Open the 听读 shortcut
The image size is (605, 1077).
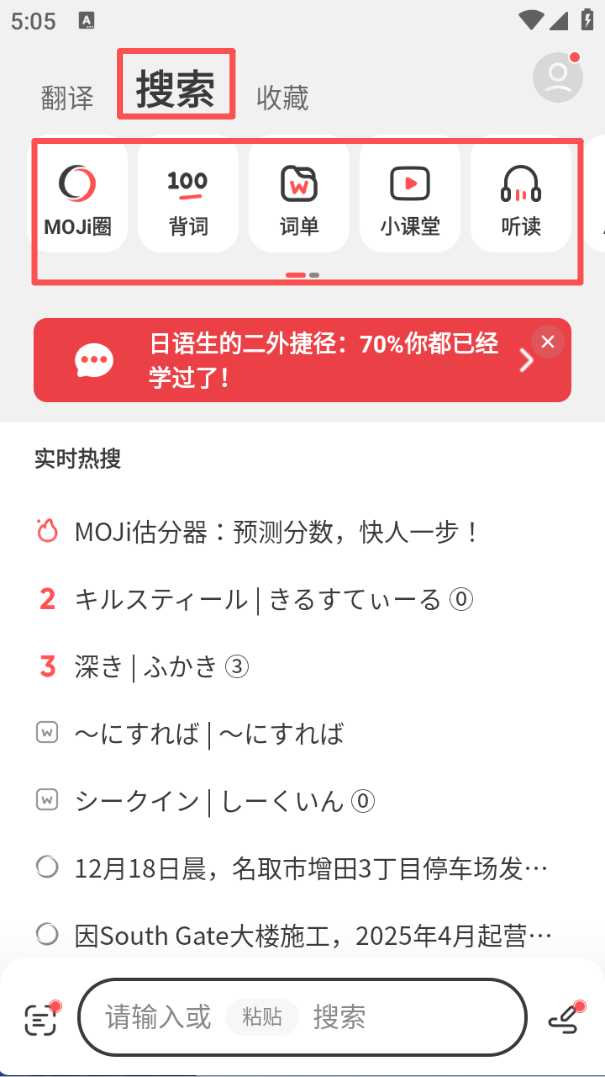[520, 197]
